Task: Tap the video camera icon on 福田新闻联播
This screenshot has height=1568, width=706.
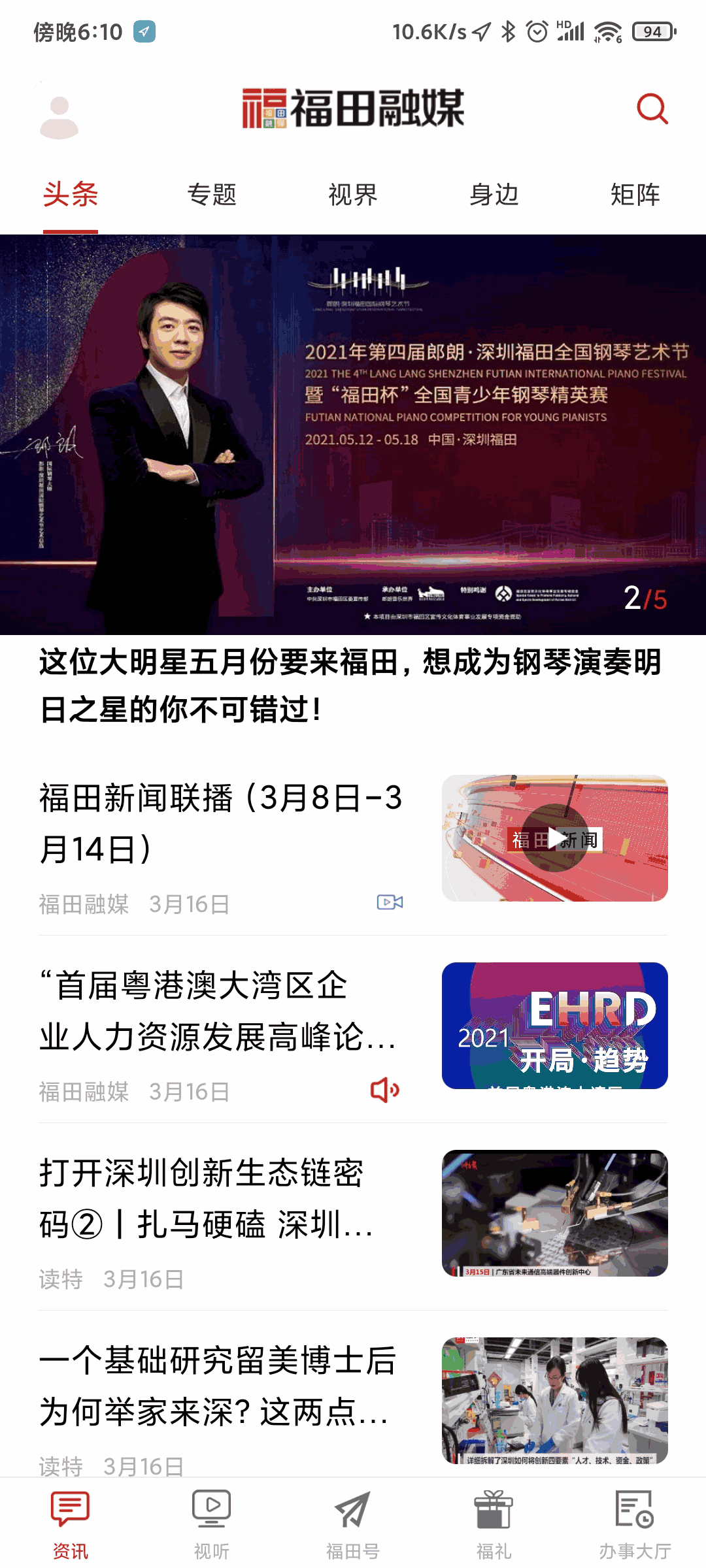Action: click(x=390, y=903)
